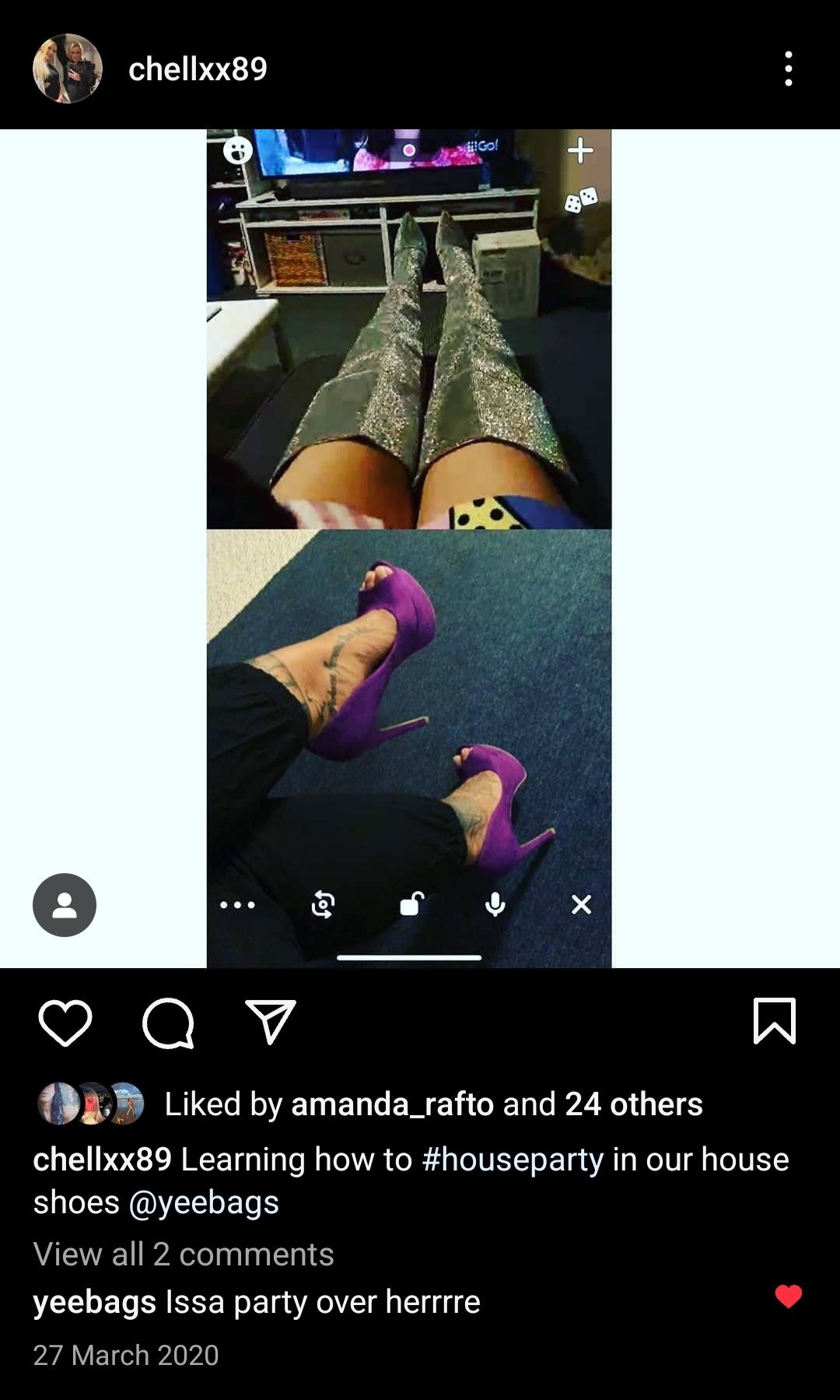This screenshot has width=840, height=1400.
Task: Open amanda_rafto's profile from likes
Action: click(x=392, y=1104)
